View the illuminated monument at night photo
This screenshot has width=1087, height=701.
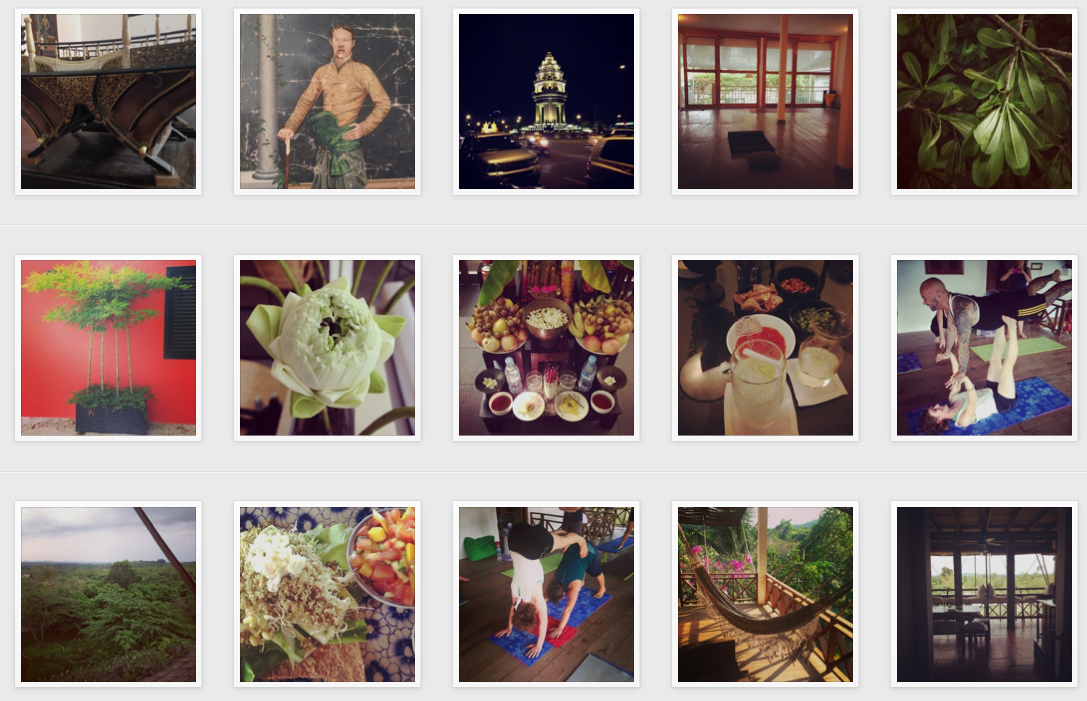coord(546,101)
